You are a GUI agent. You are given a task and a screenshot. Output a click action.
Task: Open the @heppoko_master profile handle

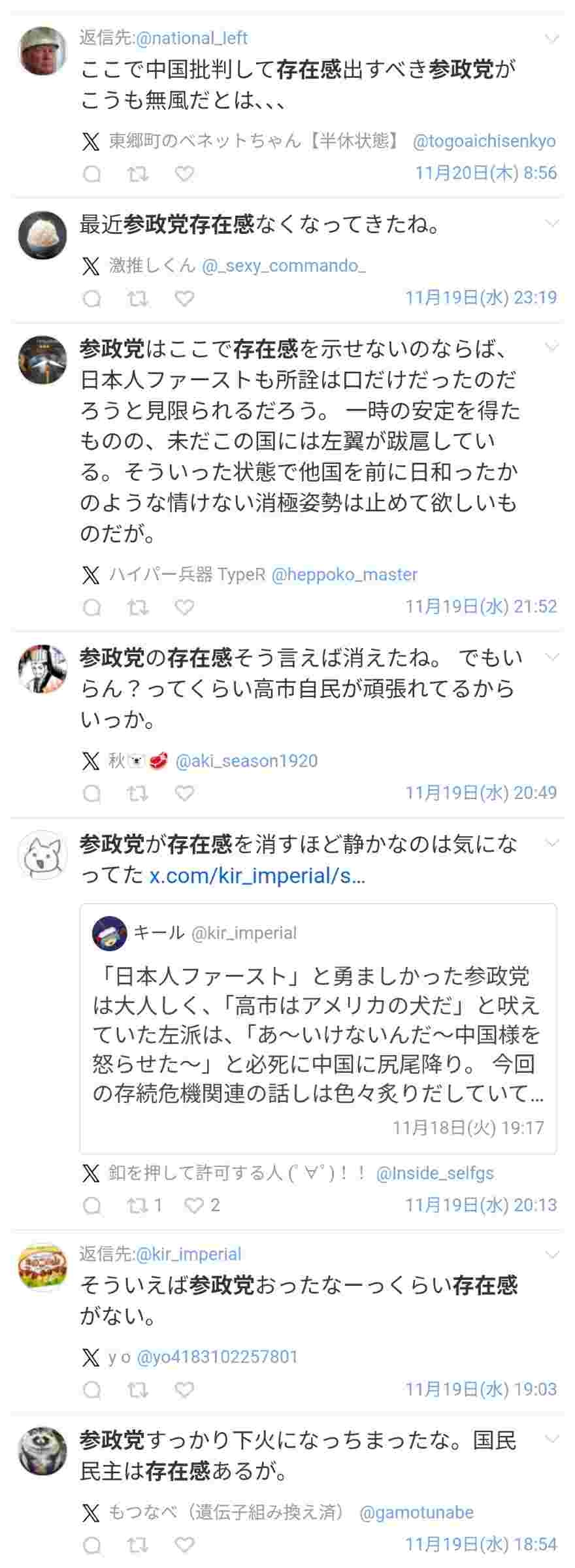click(x=344, y=575)
